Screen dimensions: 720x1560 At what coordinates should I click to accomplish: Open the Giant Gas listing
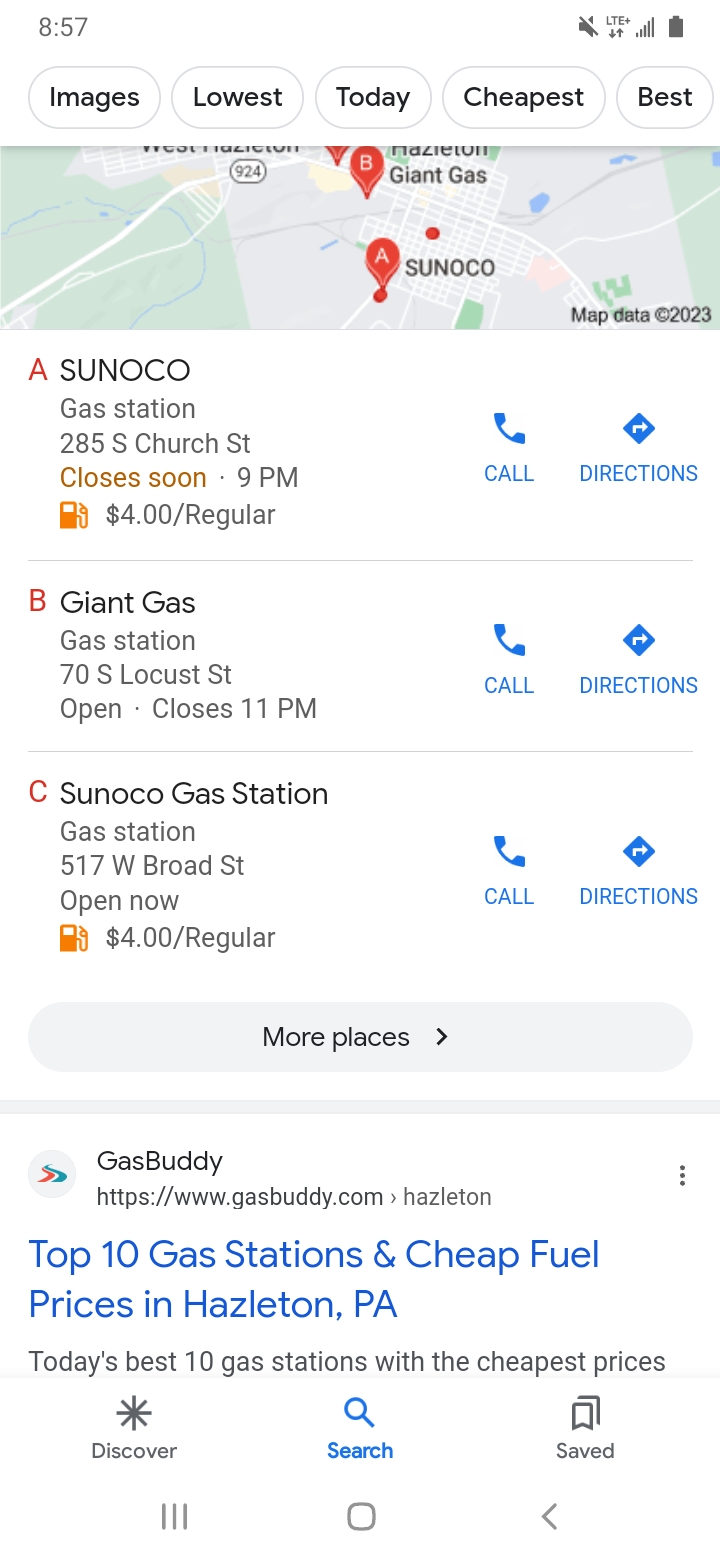pyautogui.click(x=128, y=603)
